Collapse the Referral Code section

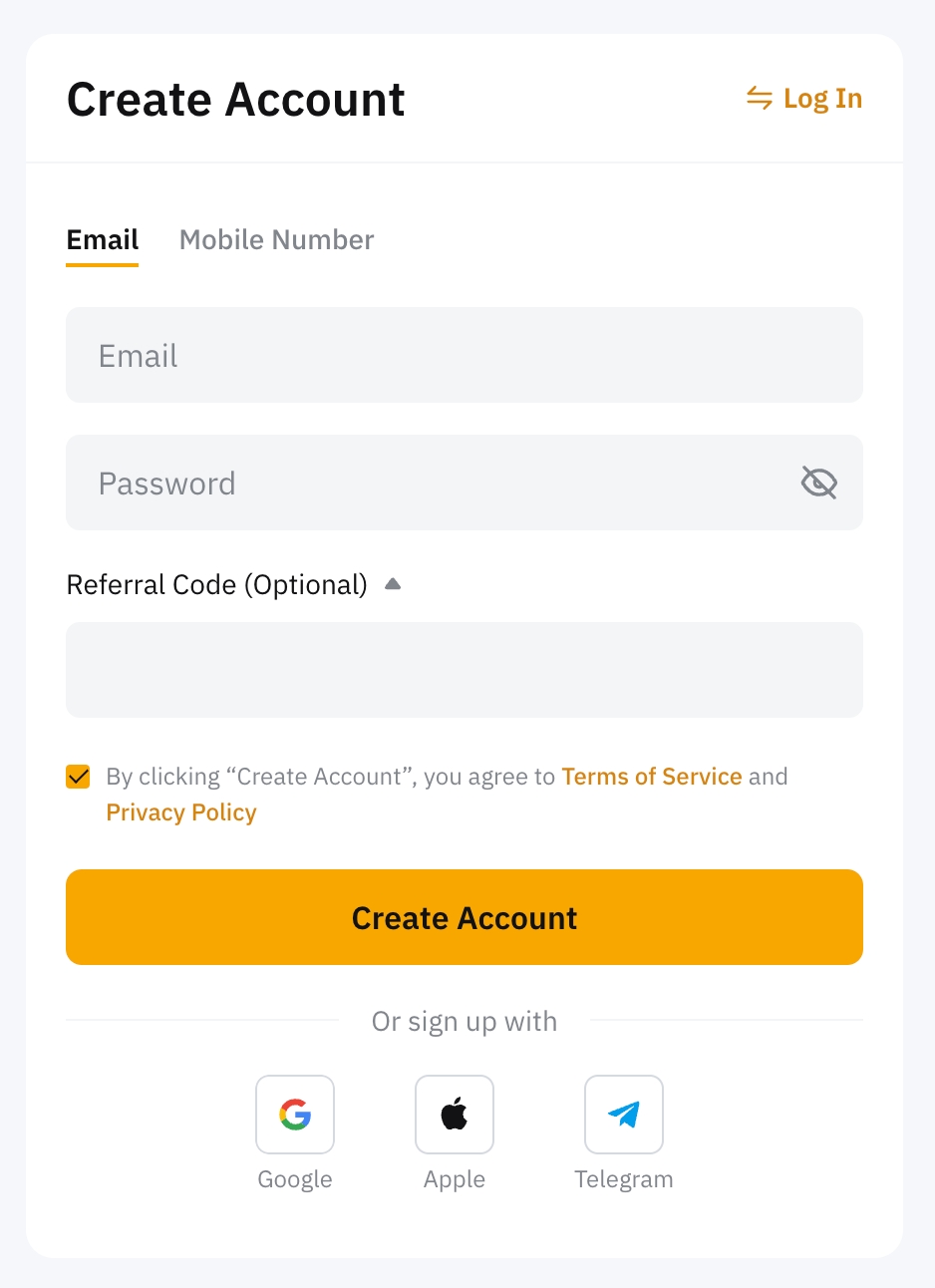(393, 584)
